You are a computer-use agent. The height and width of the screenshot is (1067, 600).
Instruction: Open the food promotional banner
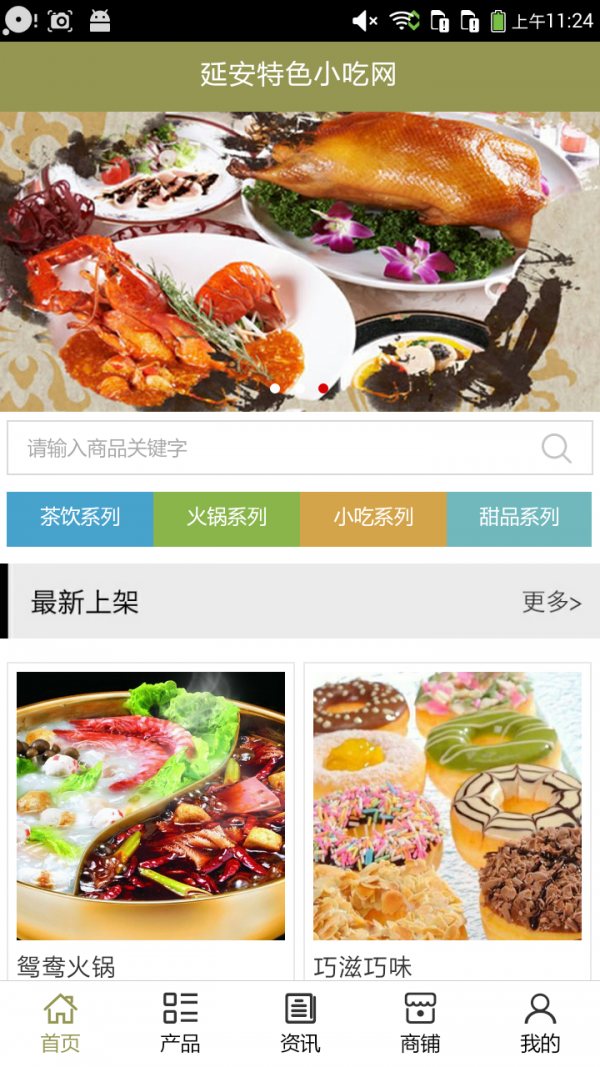300,261
